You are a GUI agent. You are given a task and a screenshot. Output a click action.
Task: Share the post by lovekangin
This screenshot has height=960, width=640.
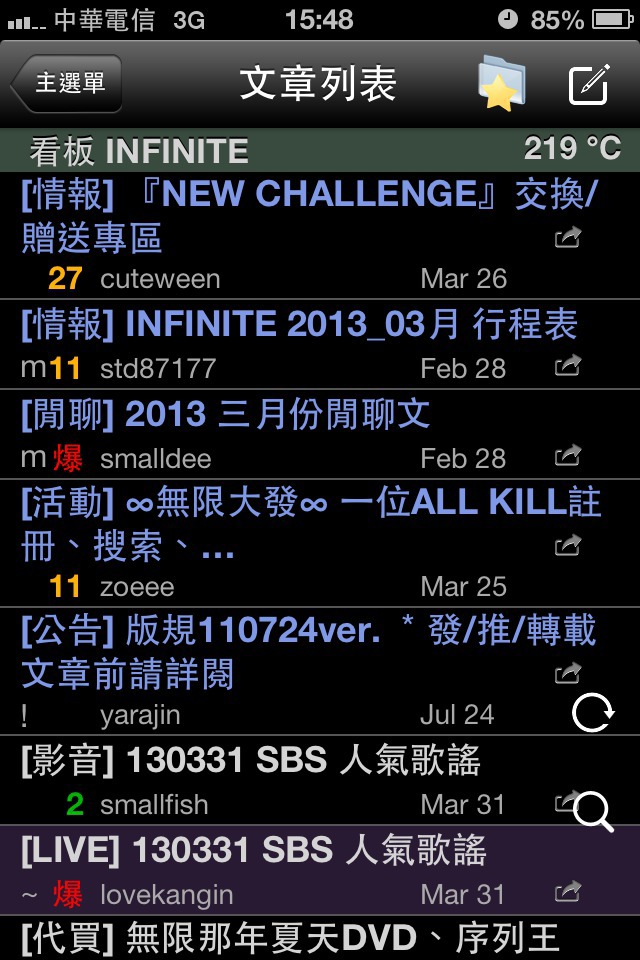click(568, 890)
